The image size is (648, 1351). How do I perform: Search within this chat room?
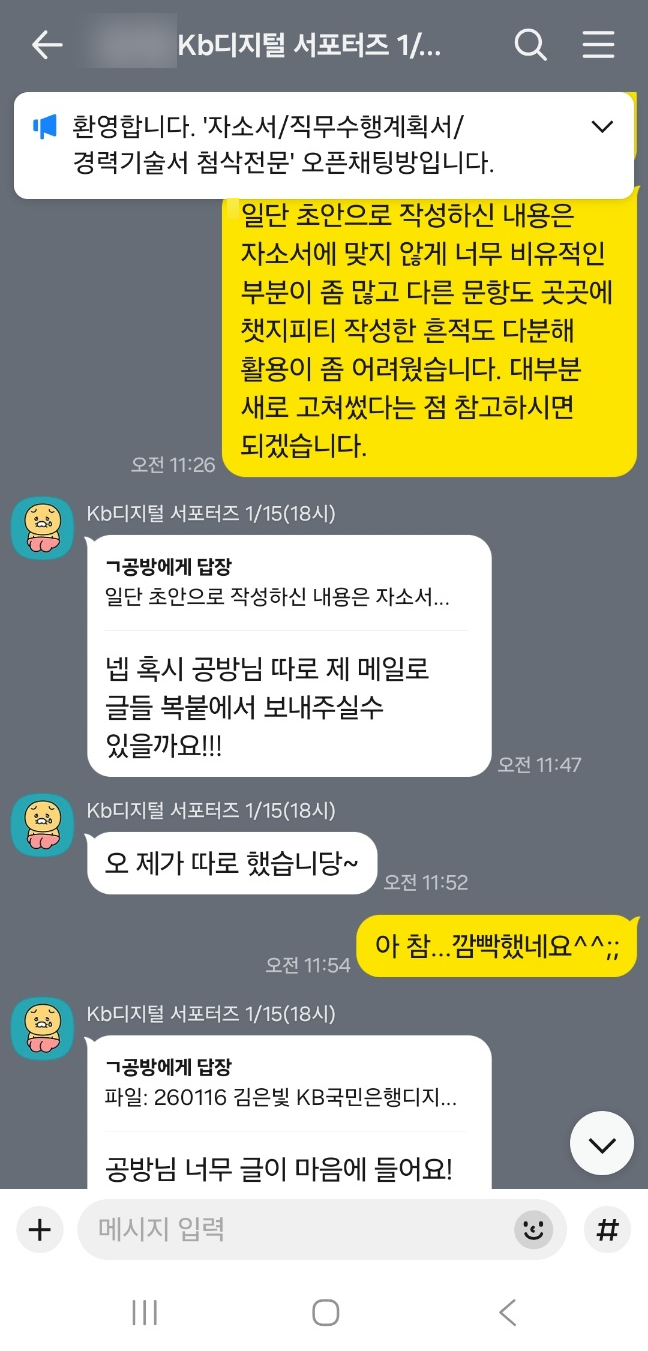pos(530,45)
